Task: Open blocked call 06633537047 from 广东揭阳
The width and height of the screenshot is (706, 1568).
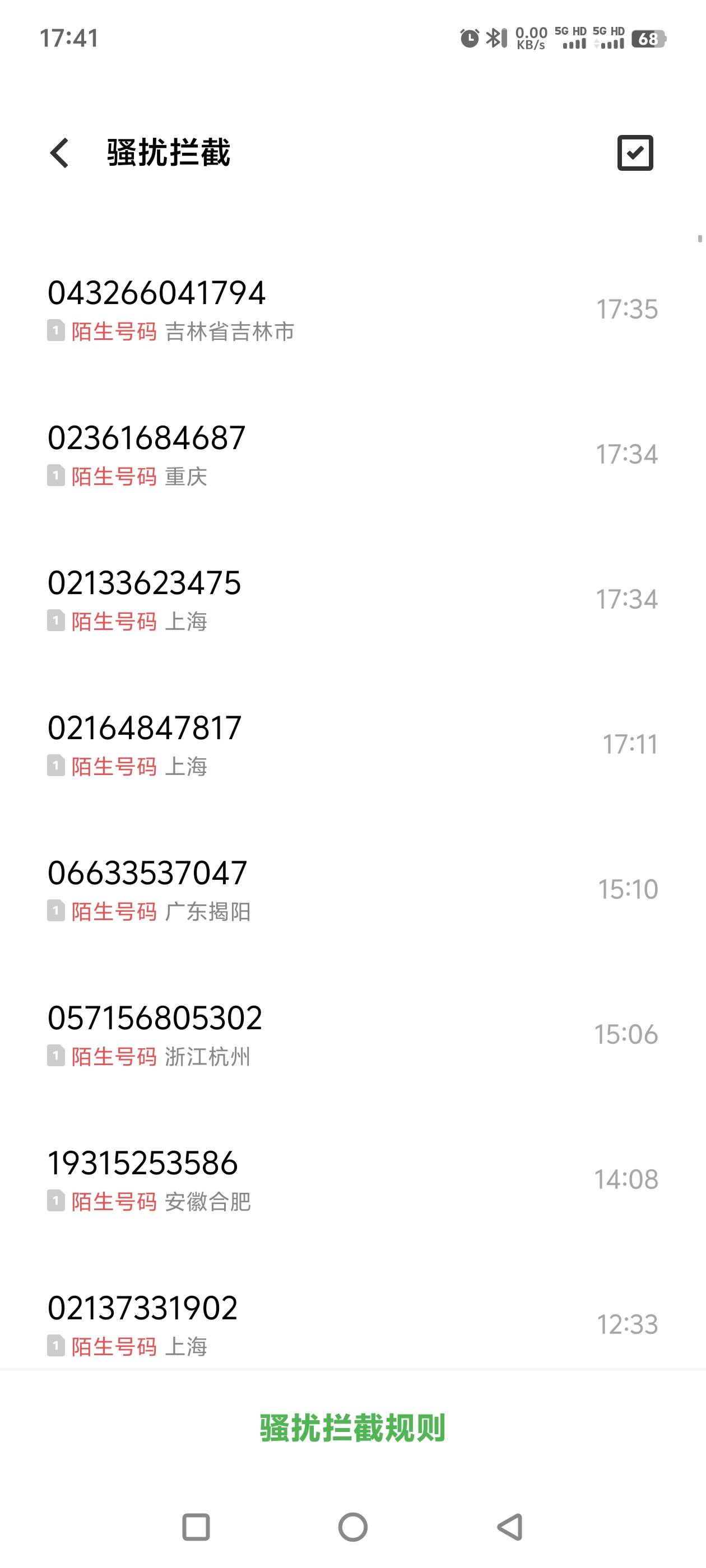Action: coord(352,889)
